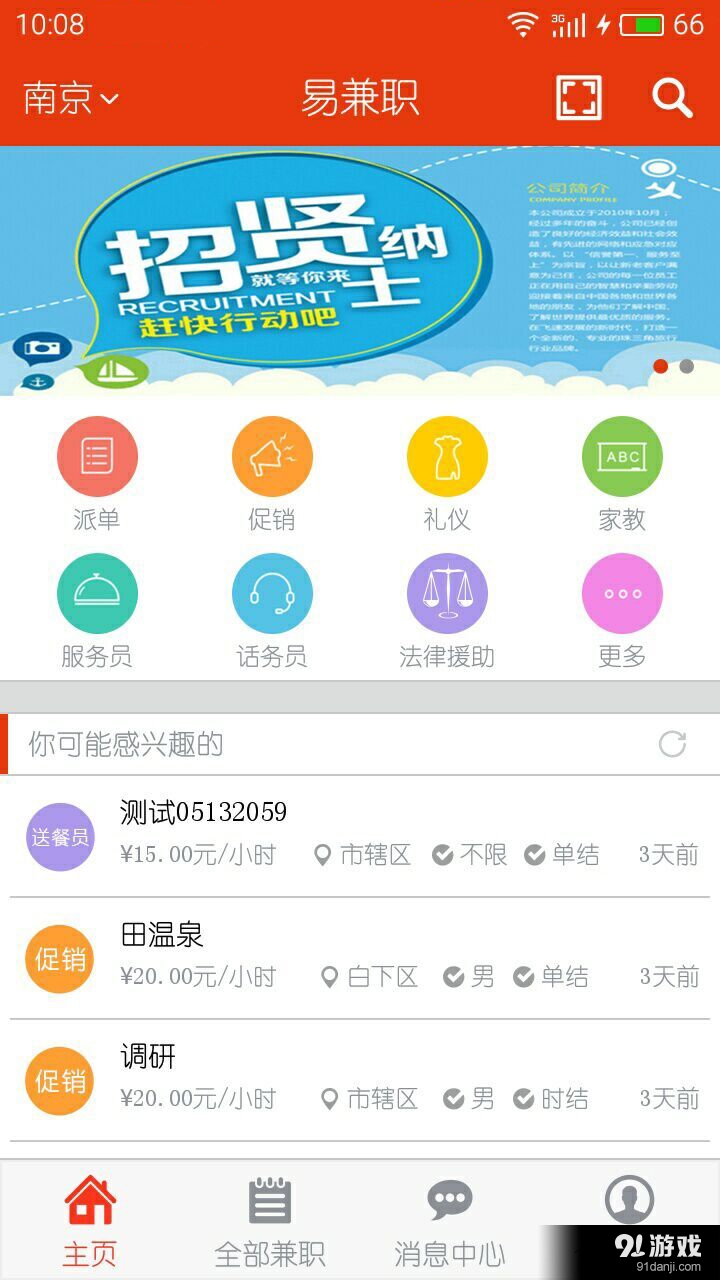Viewport: 720px width, 1280px height.
Task: Tap the 话务员 operator category icon
Action: coord(272,593)
